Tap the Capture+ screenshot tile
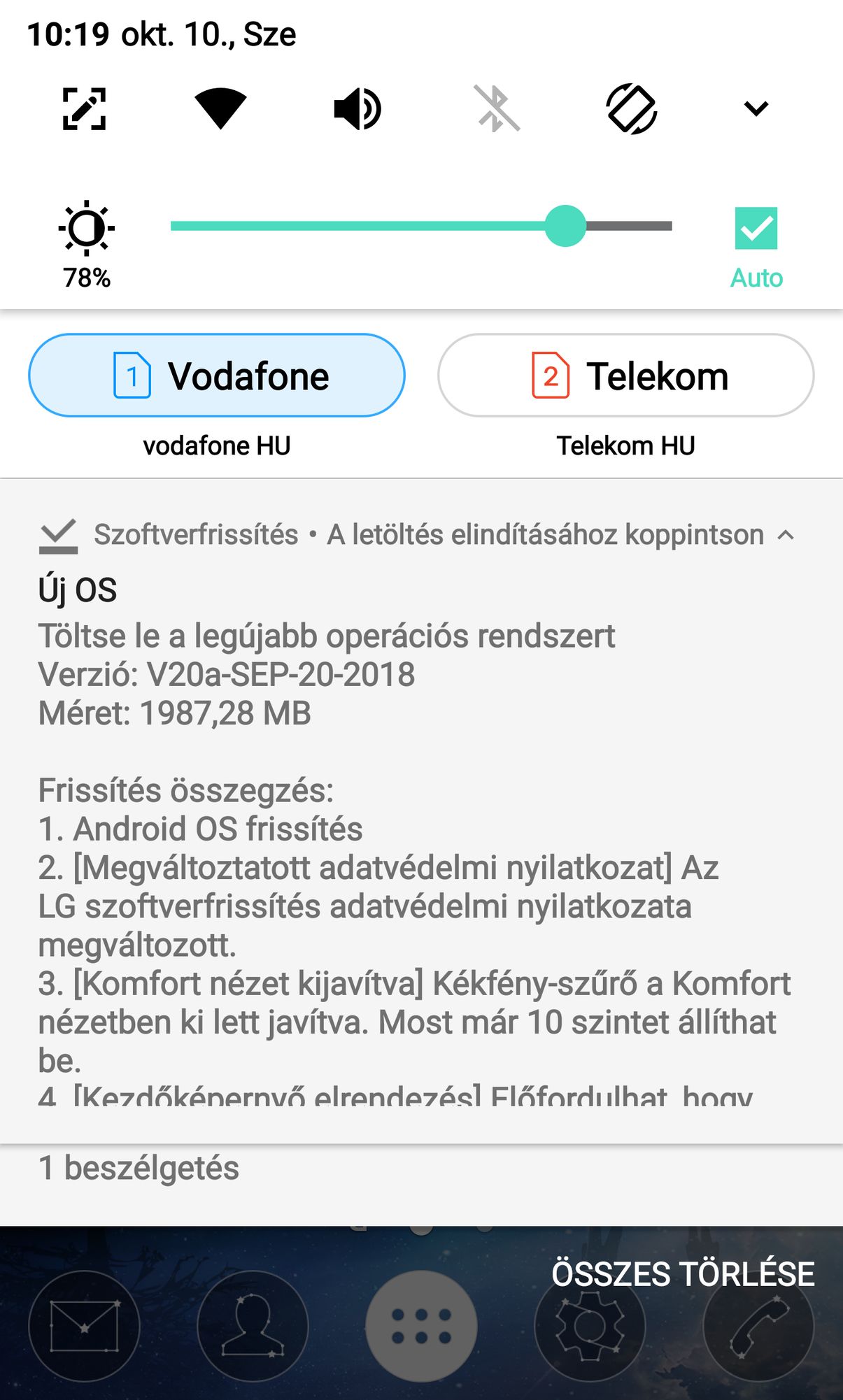Viewport: 843px width, 1400px height. click(x=84, y=109)
